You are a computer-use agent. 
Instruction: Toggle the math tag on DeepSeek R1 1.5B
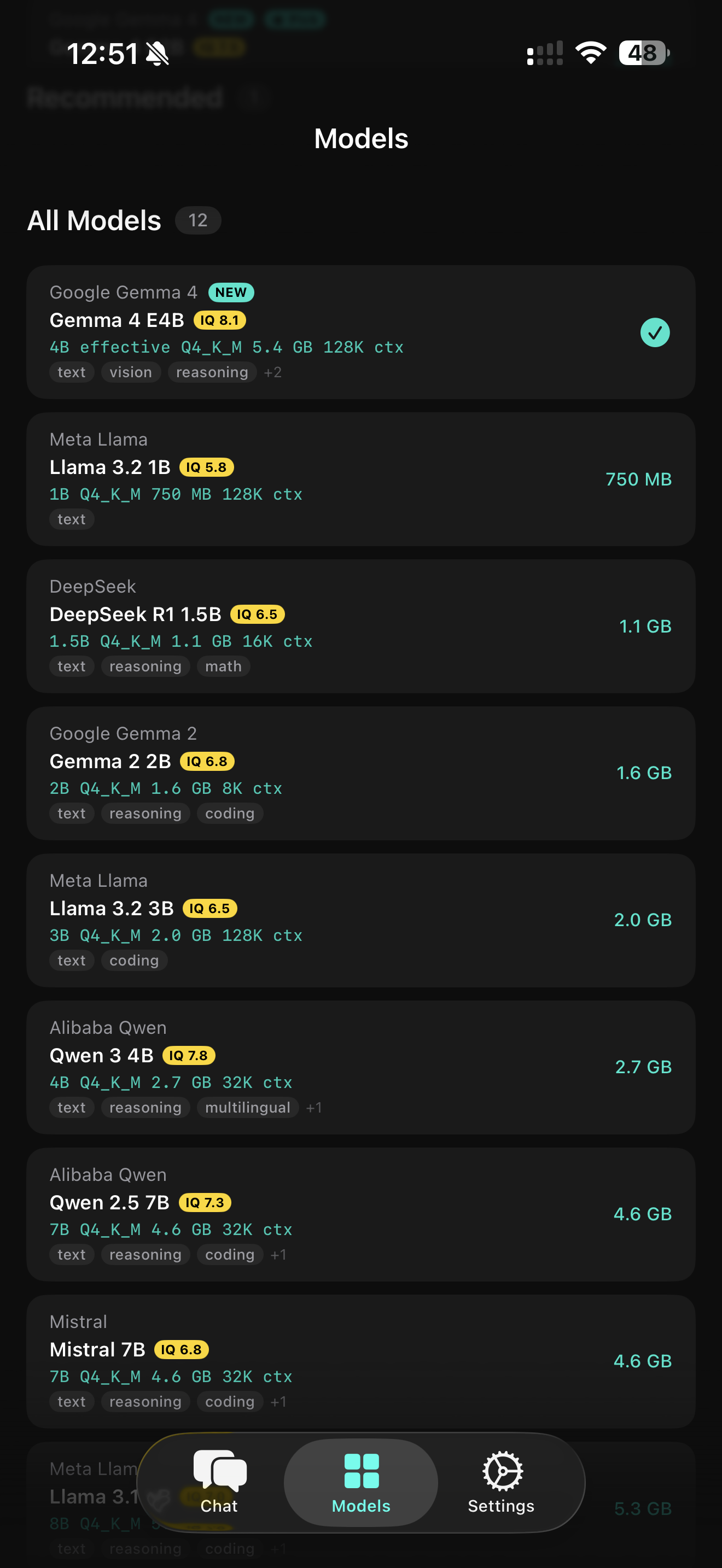tap(223, 666)
